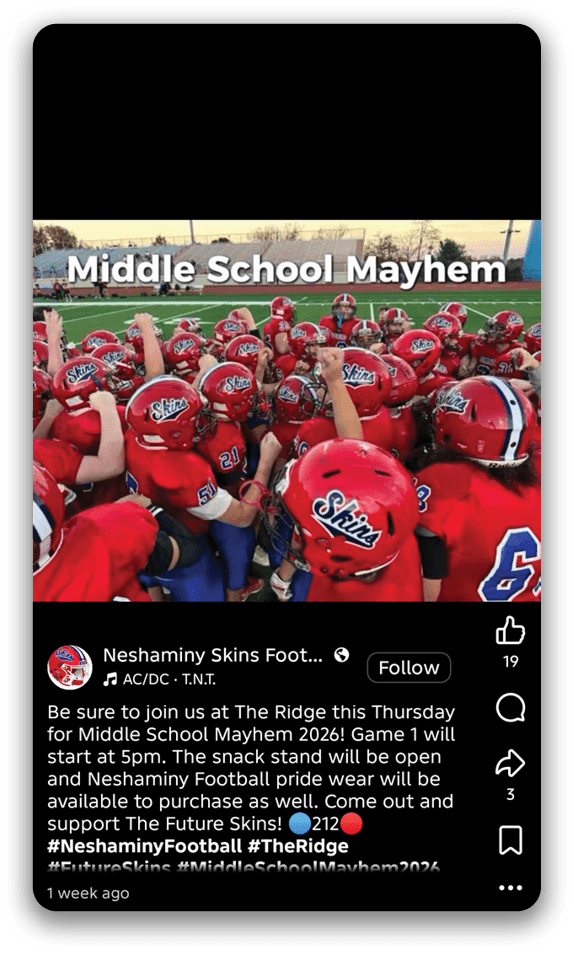Viewport: 574px width, 953px height.
Task: Open the three-dot overflow menu
Action: pyautogui.click(x=510, y=888)
